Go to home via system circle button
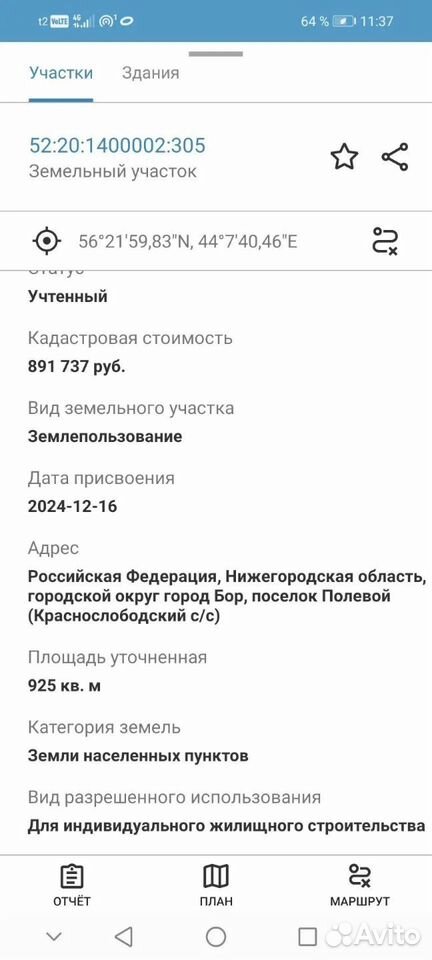This screenshot has width=432, height=960. tap(215, 936)
